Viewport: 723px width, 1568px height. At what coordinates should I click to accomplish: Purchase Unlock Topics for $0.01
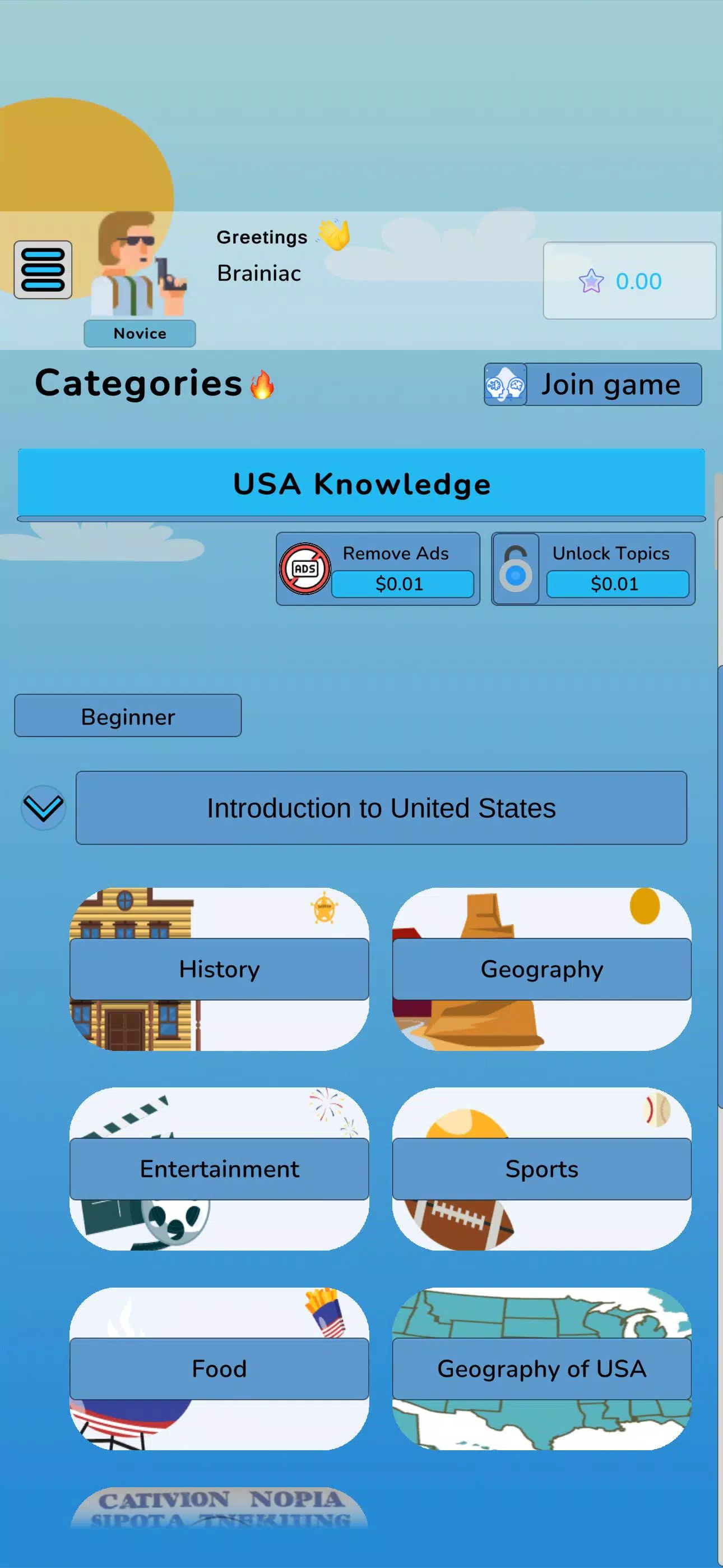pos(617,583)
